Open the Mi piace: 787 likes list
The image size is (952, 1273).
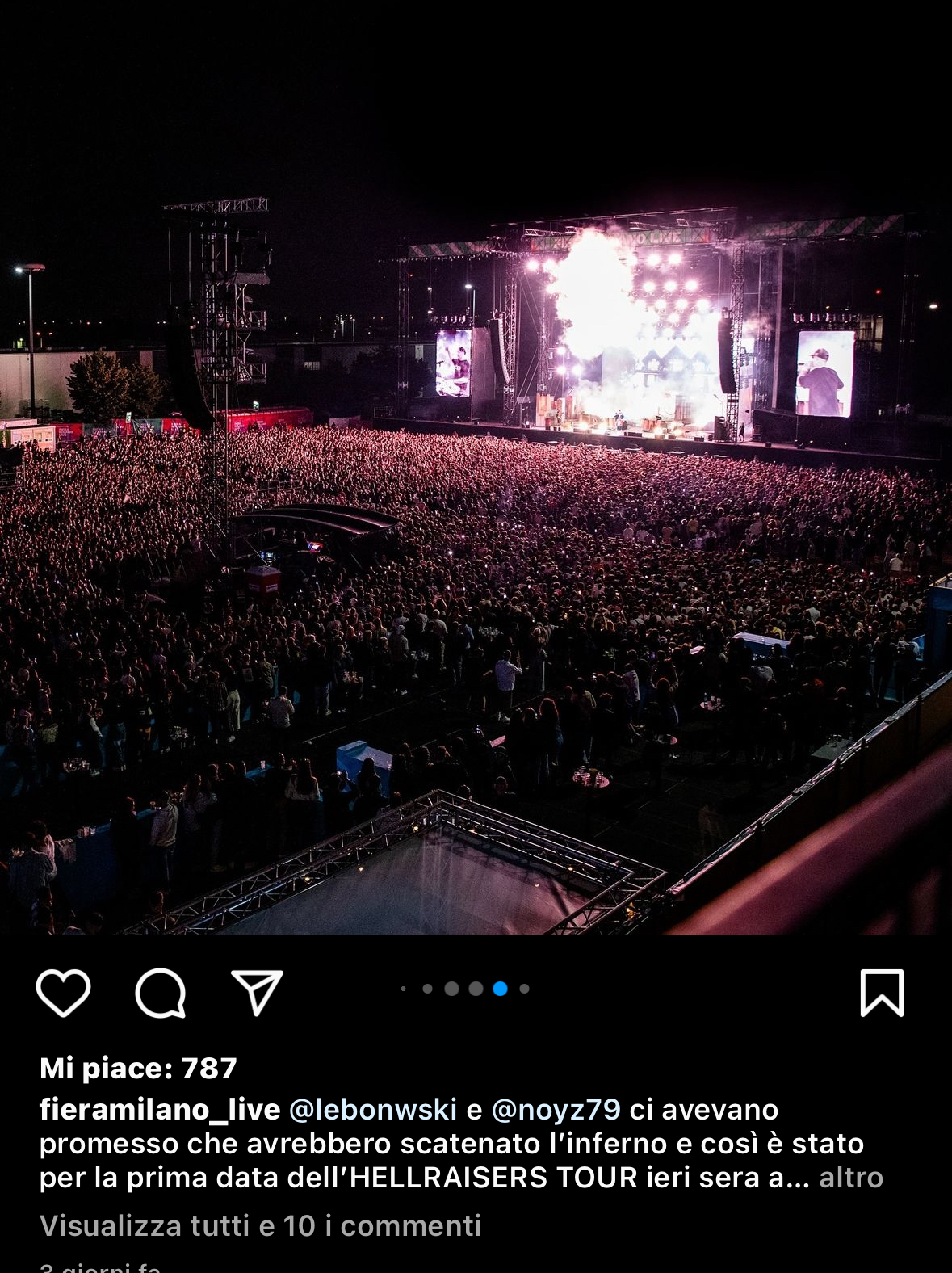point(138,1068)
